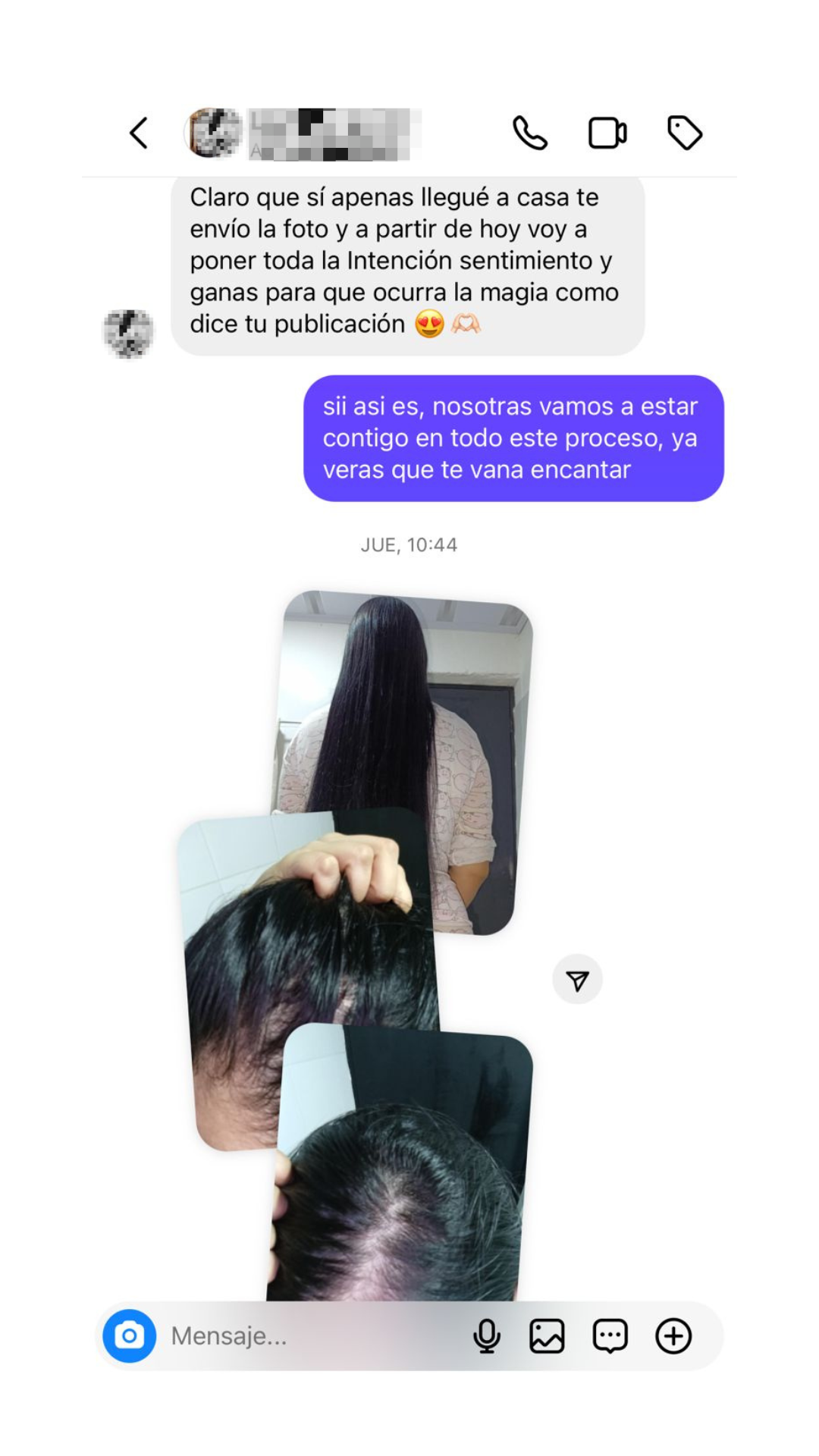Forward the received photos with share arrow

(577, 980)
